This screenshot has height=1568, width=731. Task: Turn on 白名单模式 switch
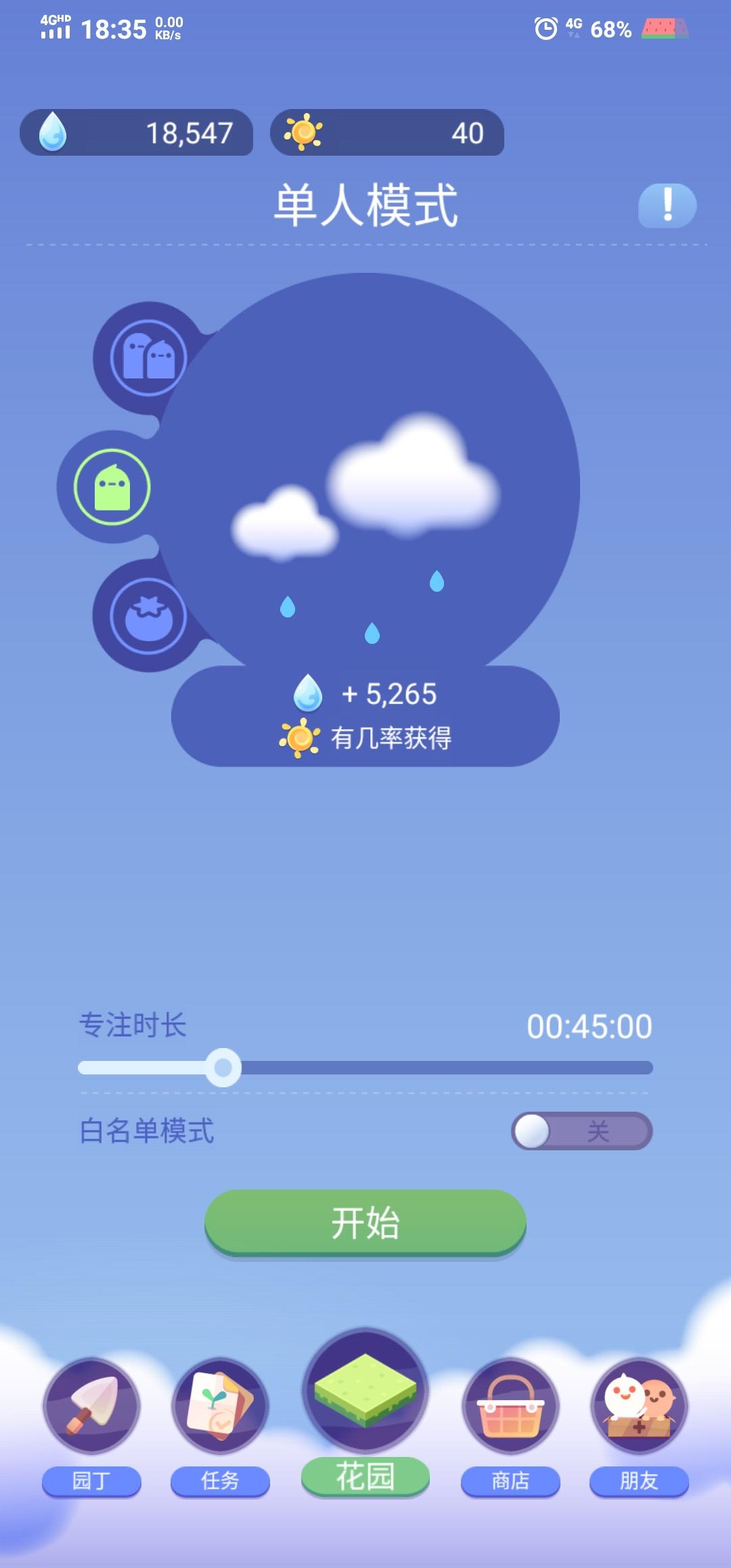click(581, 1131)
